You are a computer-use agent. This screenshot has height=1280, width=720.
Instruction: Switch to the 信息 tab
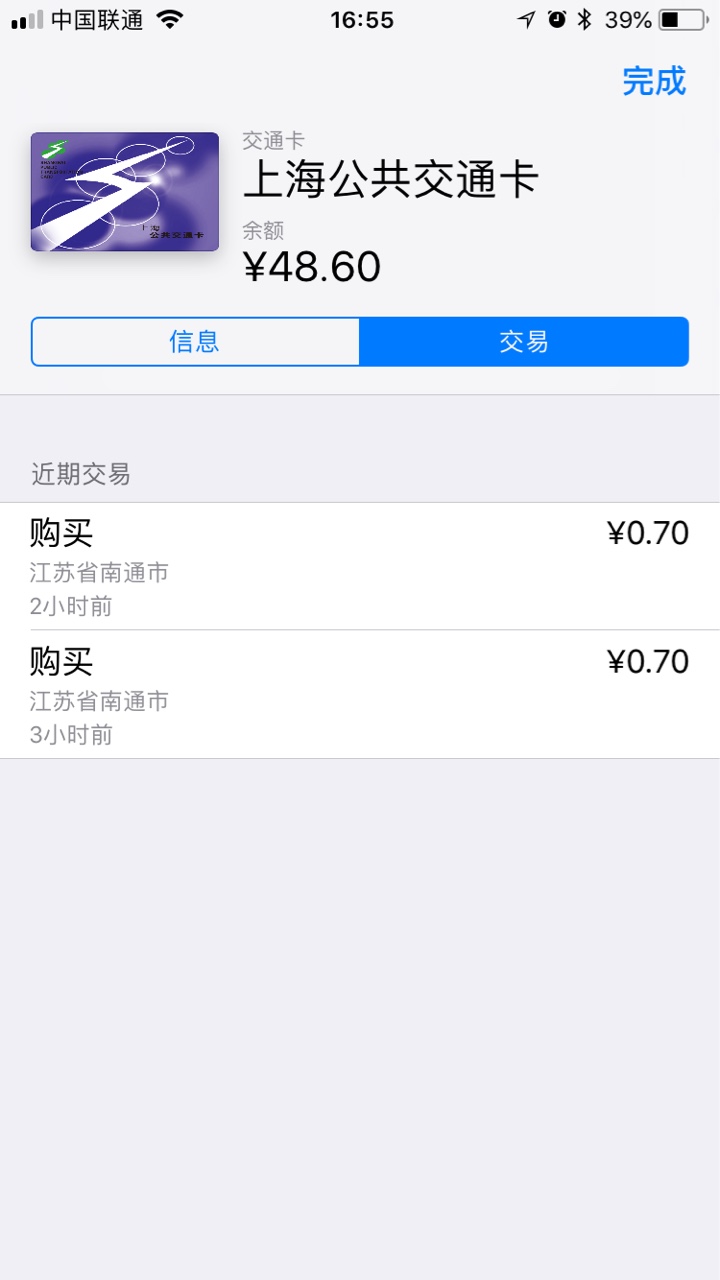point(195,342)
